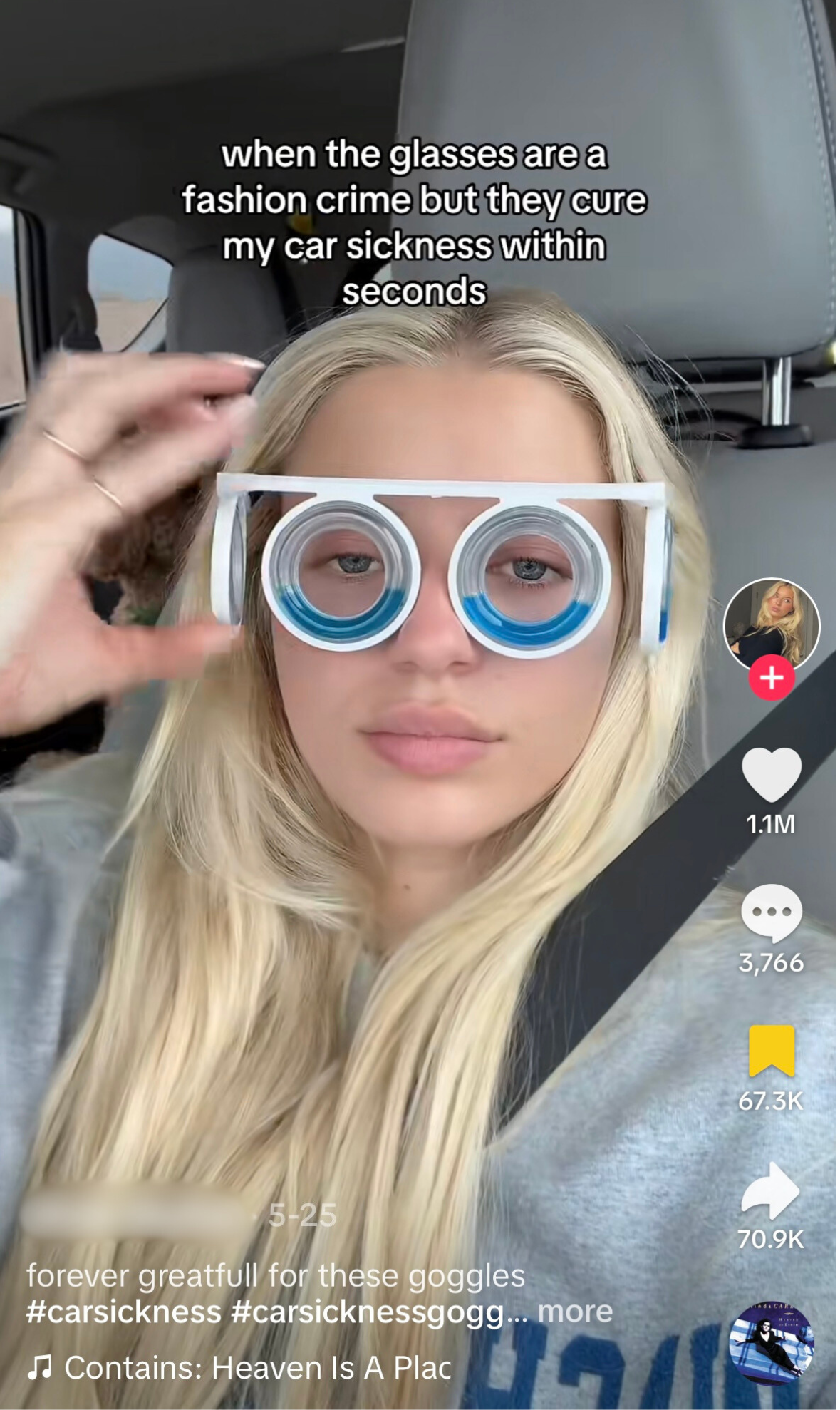Viewport: 840px width, 1410px height.
Task: Share this video with the arrow
Action: pos(771,1190)
